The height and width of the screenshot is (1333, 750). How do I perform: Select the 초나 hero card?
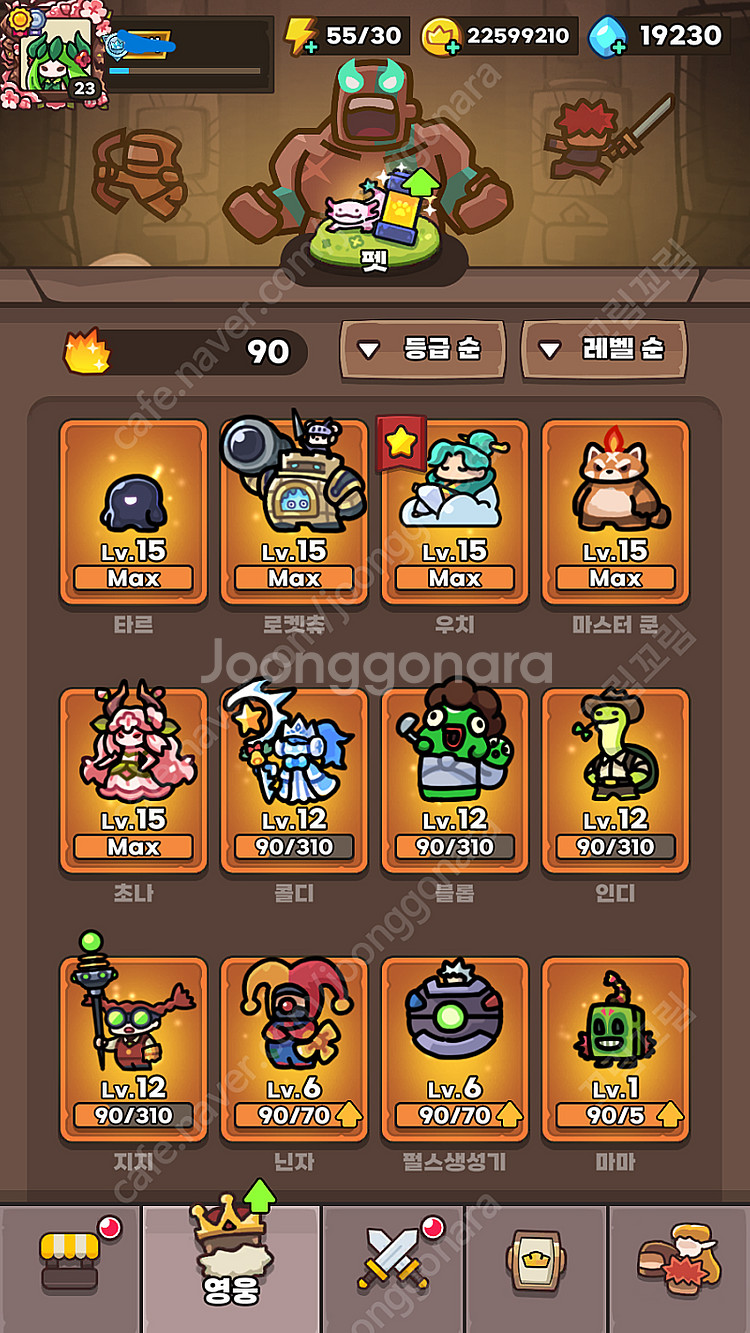click(133, 780)
